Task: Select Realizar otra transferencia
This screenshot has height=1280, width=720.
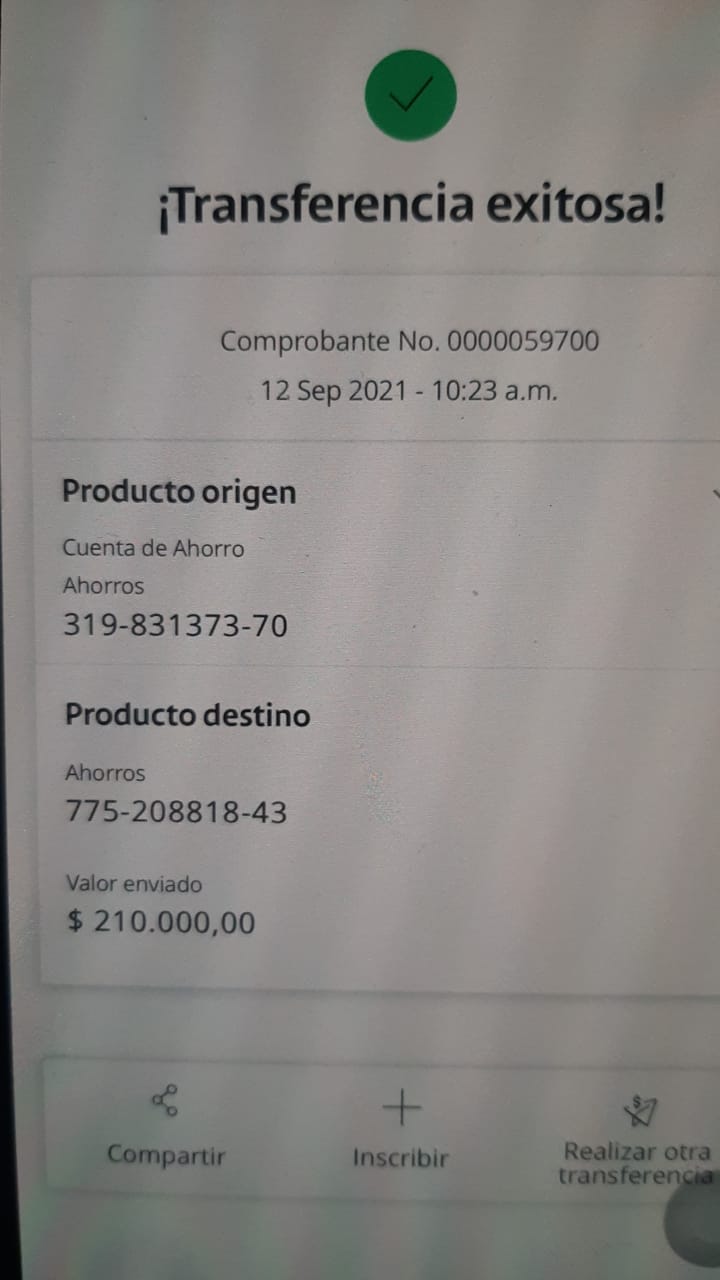Action: 637,1138
